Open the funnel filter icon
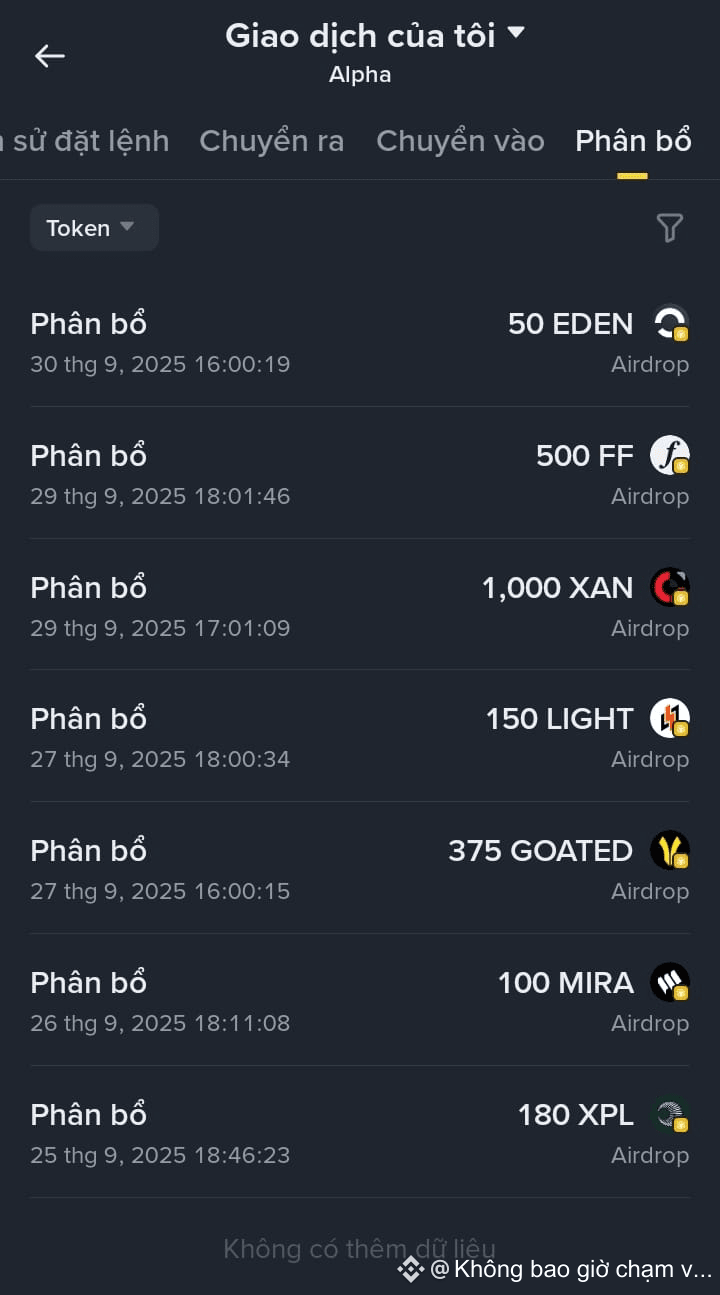720x1295 pixels. pyautogui.click(x=669, y=228)
